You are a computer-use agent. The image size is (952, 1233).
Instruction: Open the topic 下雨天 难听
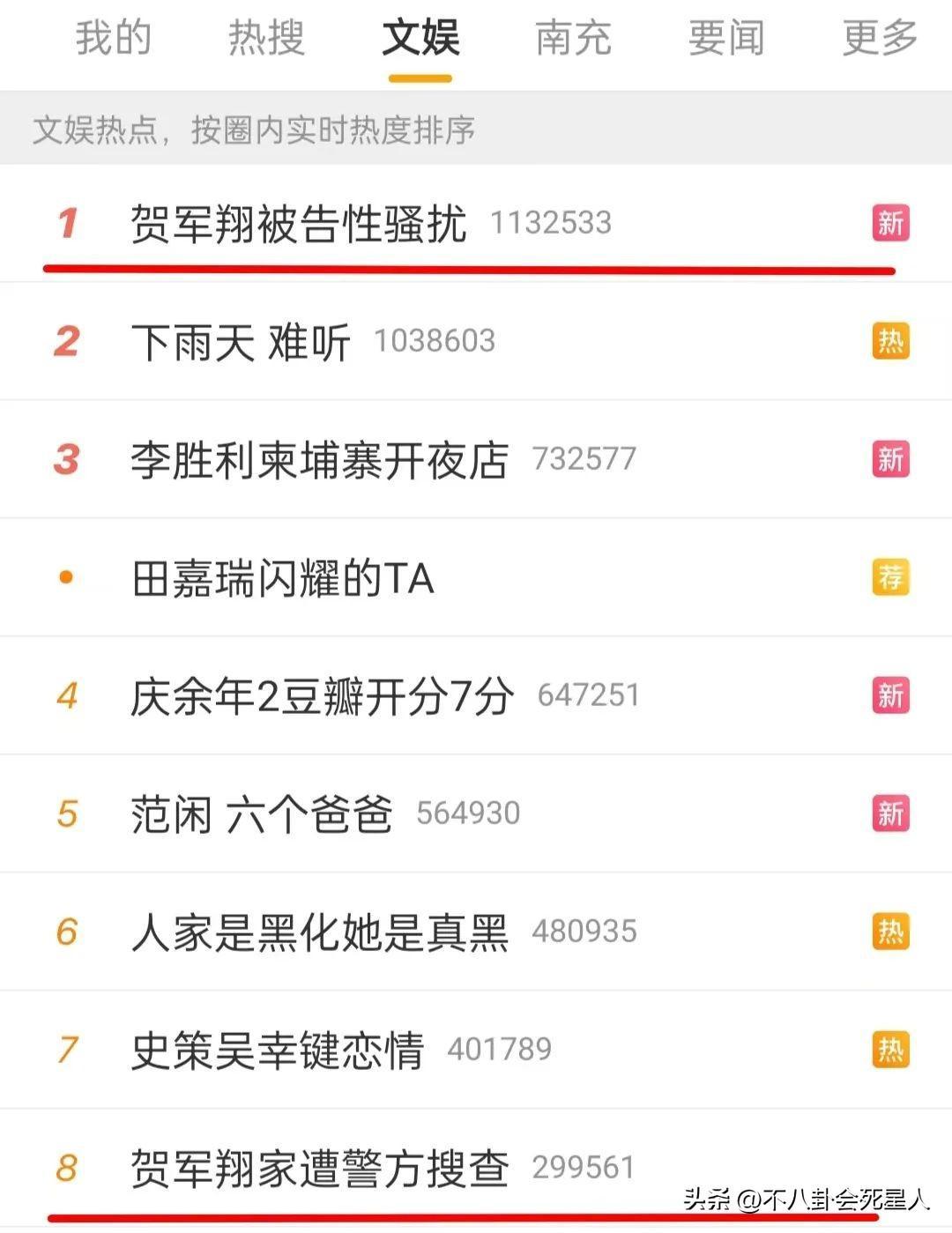point(241,342)
